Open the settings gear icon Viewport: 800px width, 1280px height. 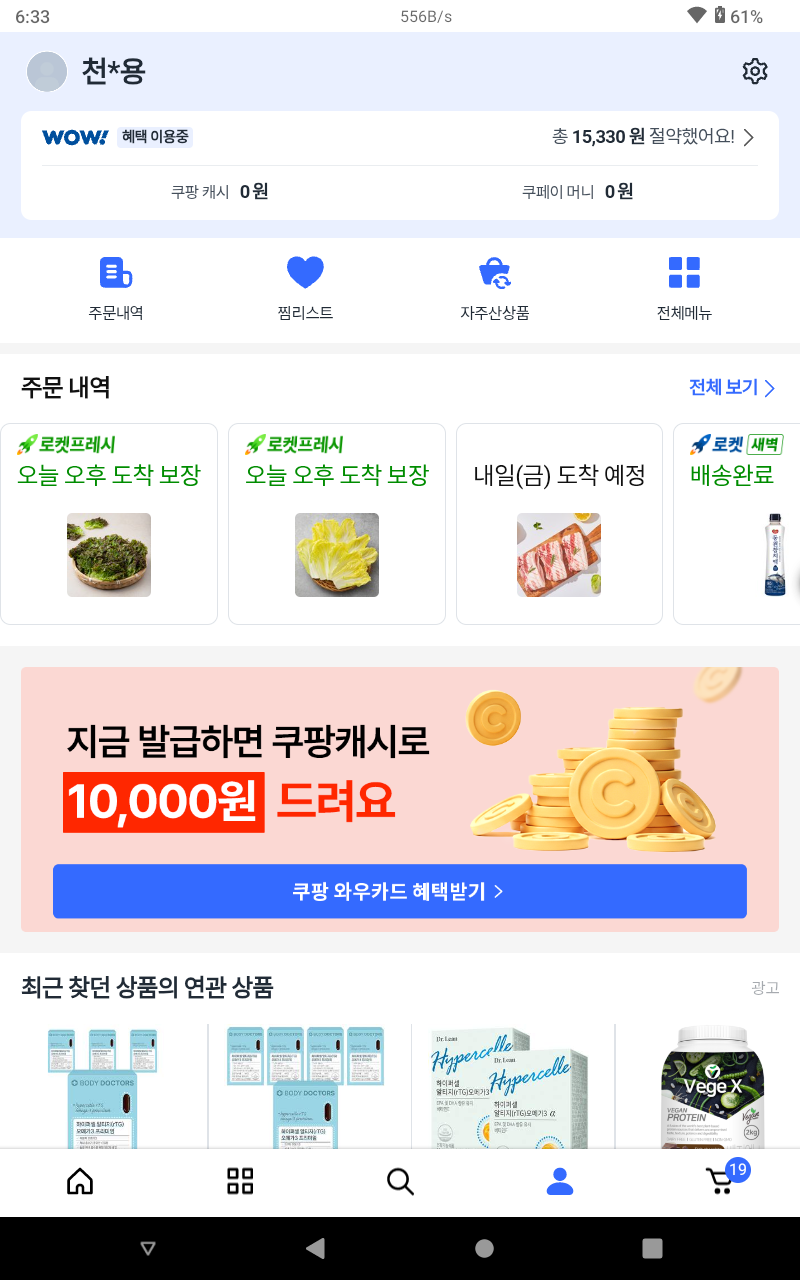click(x=755, y=71)
